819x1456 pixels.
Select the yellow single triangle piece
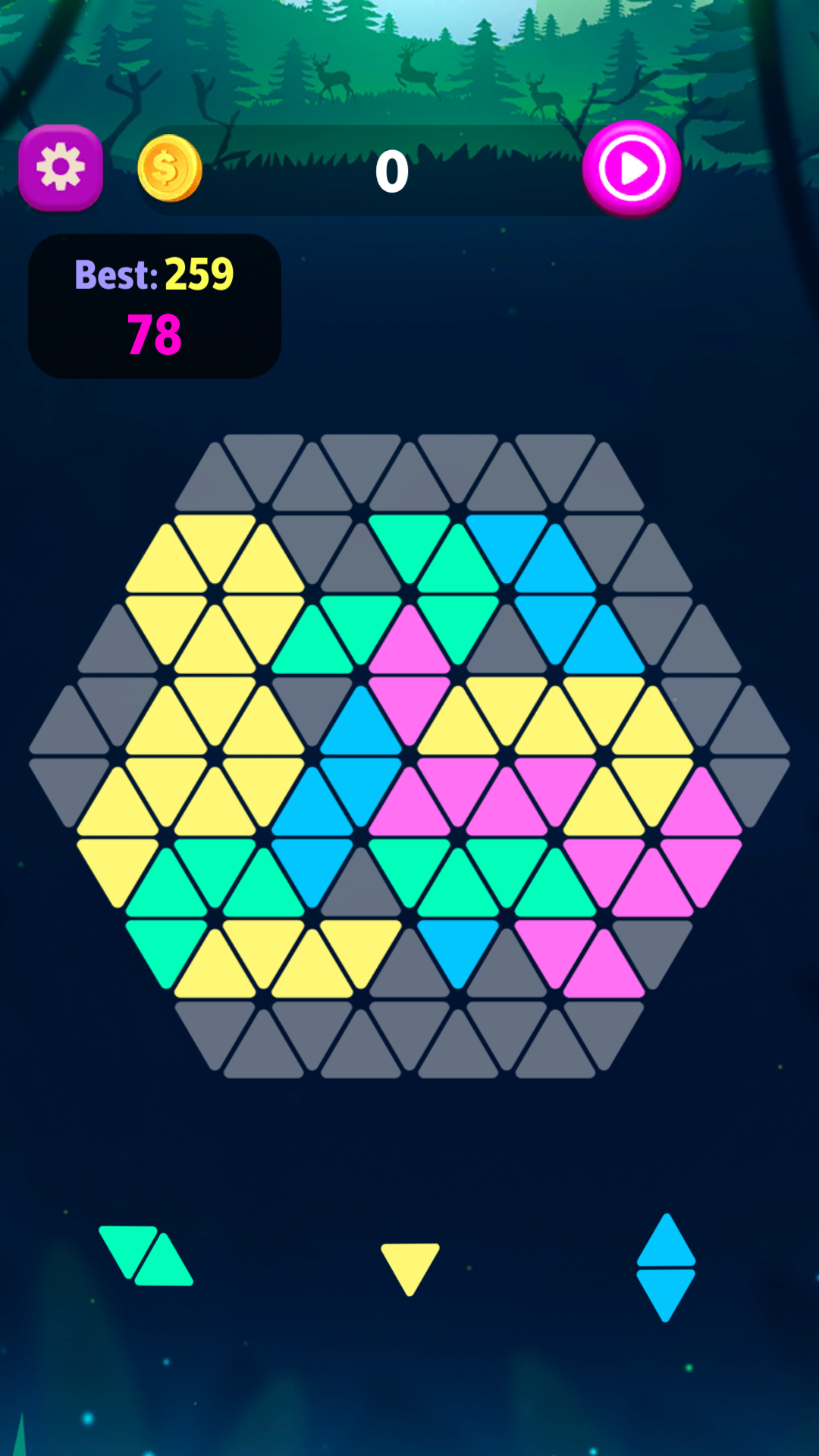point(410,1269)
